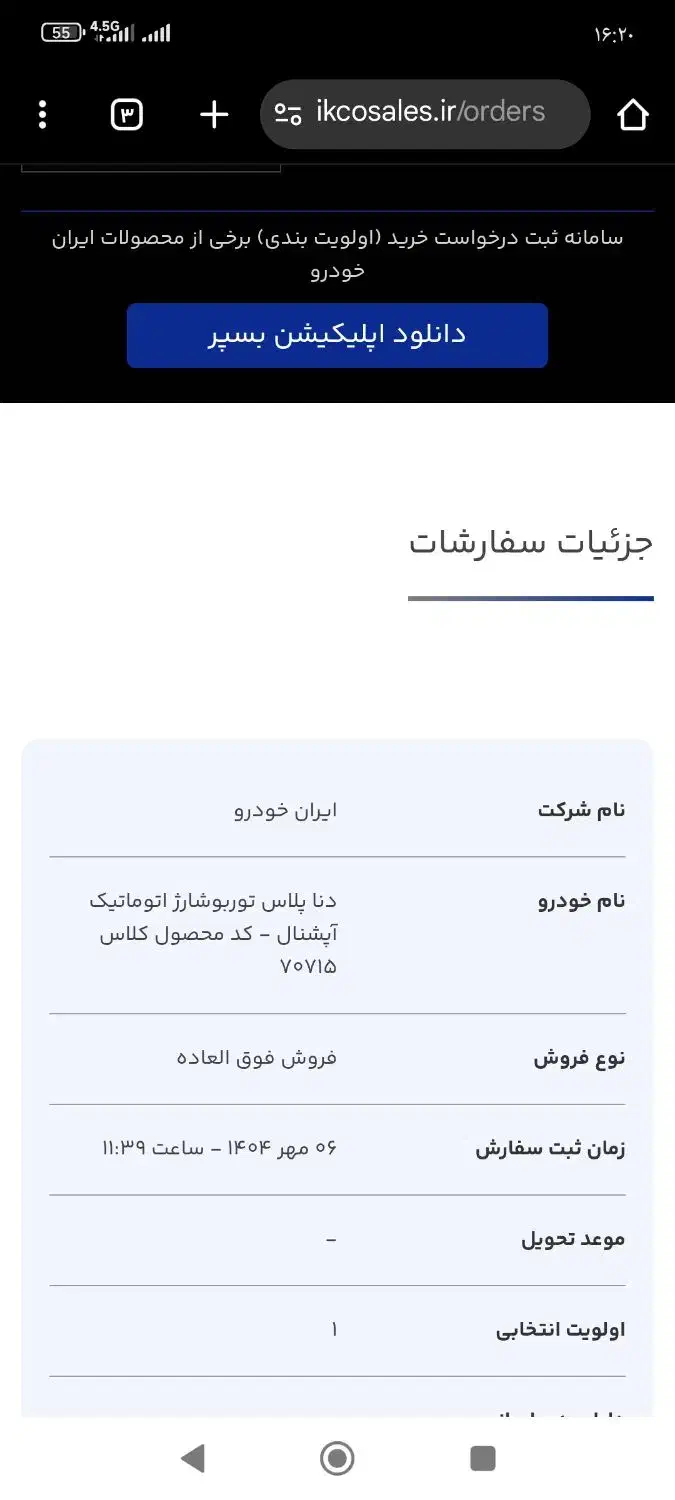Open a new browser tab

(x=214, y=115)
